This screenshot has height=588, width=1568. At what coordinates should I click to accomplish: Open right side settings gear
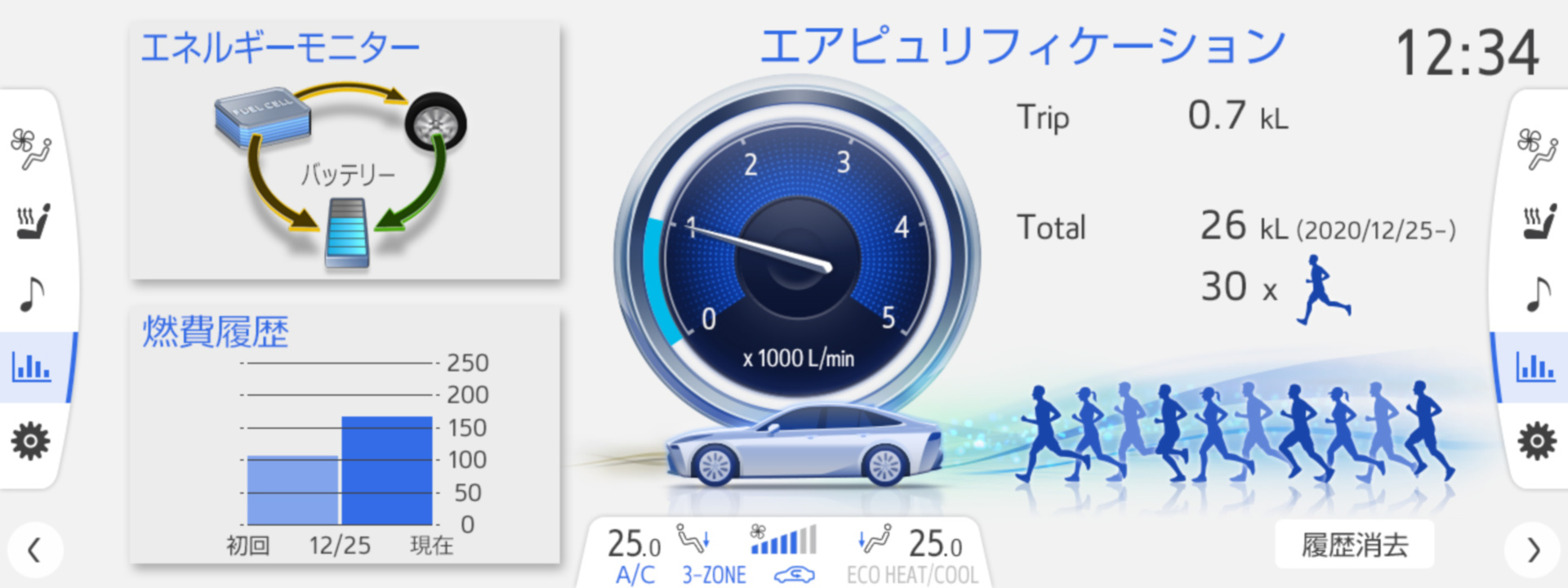1537,441
